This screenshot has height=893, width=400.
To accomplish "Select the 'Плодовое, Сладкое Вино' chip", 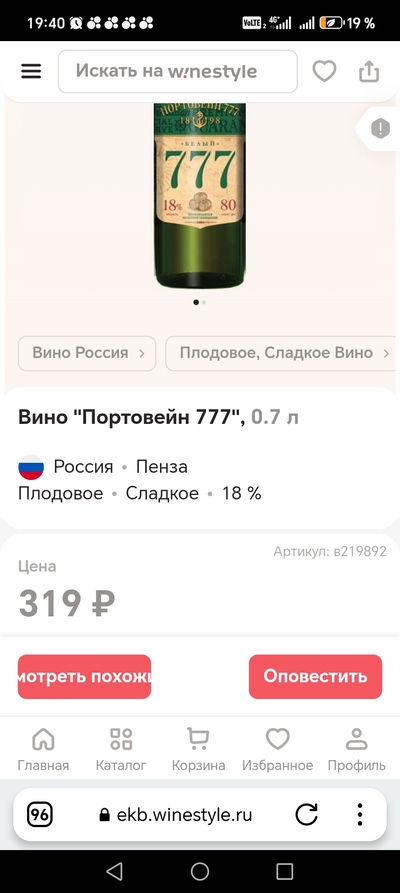I will (281, 353).
